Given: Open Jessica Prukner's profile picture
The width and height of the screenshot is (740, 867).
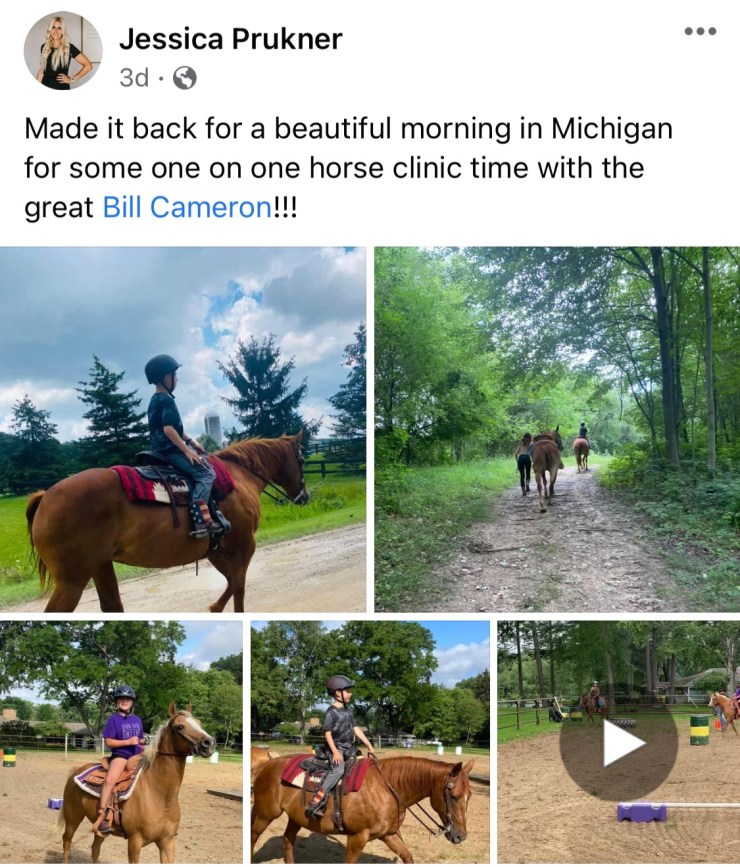Looking at the screenshot, I should 63,51.
